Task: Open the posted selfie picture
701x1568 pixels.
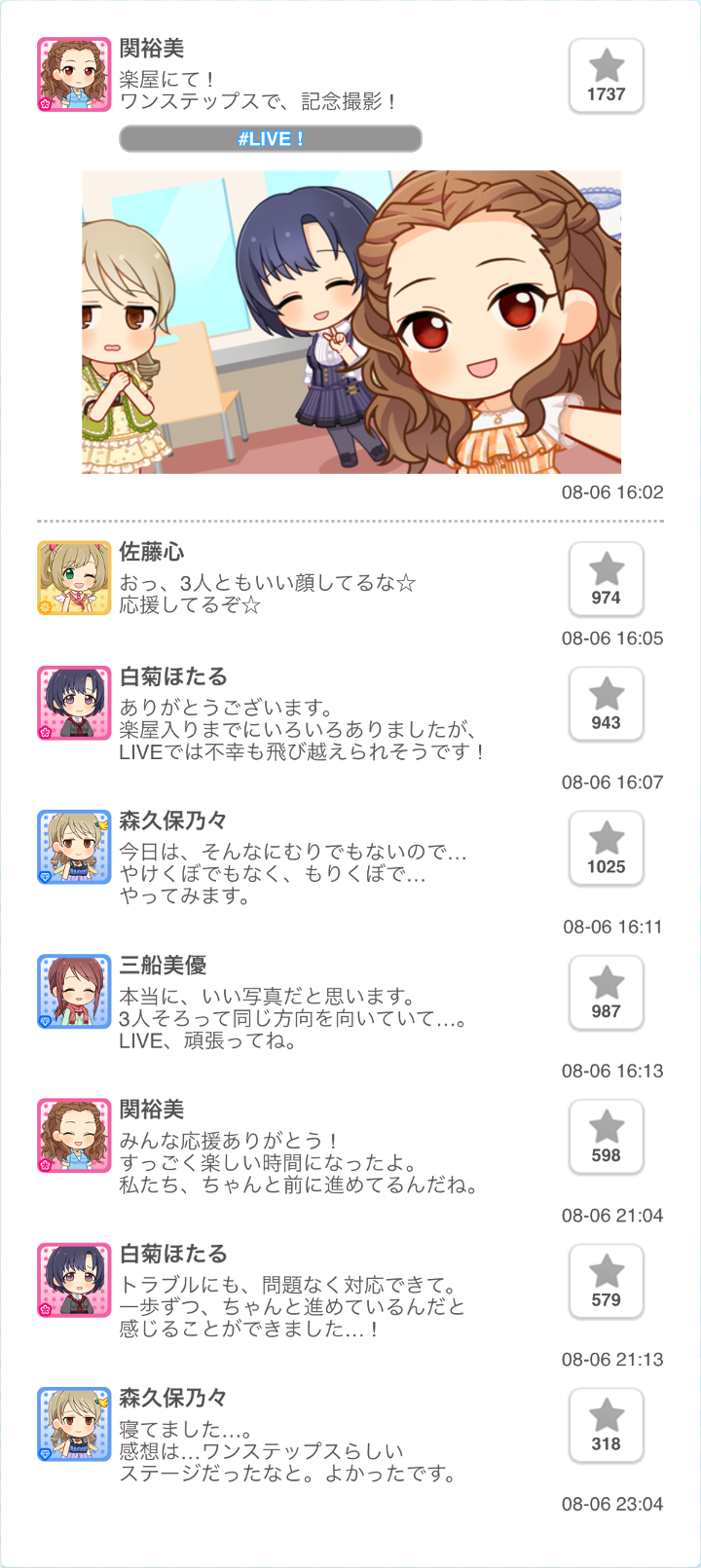Action: click(x=351, y=322)
